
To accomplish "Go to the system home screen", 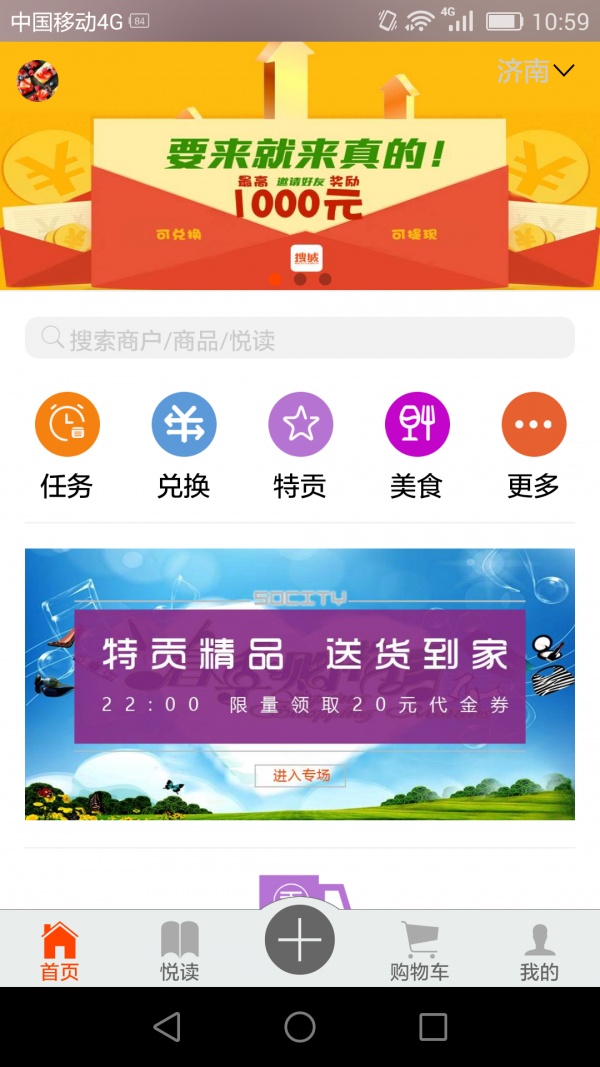I will (x=300, y=1027).
